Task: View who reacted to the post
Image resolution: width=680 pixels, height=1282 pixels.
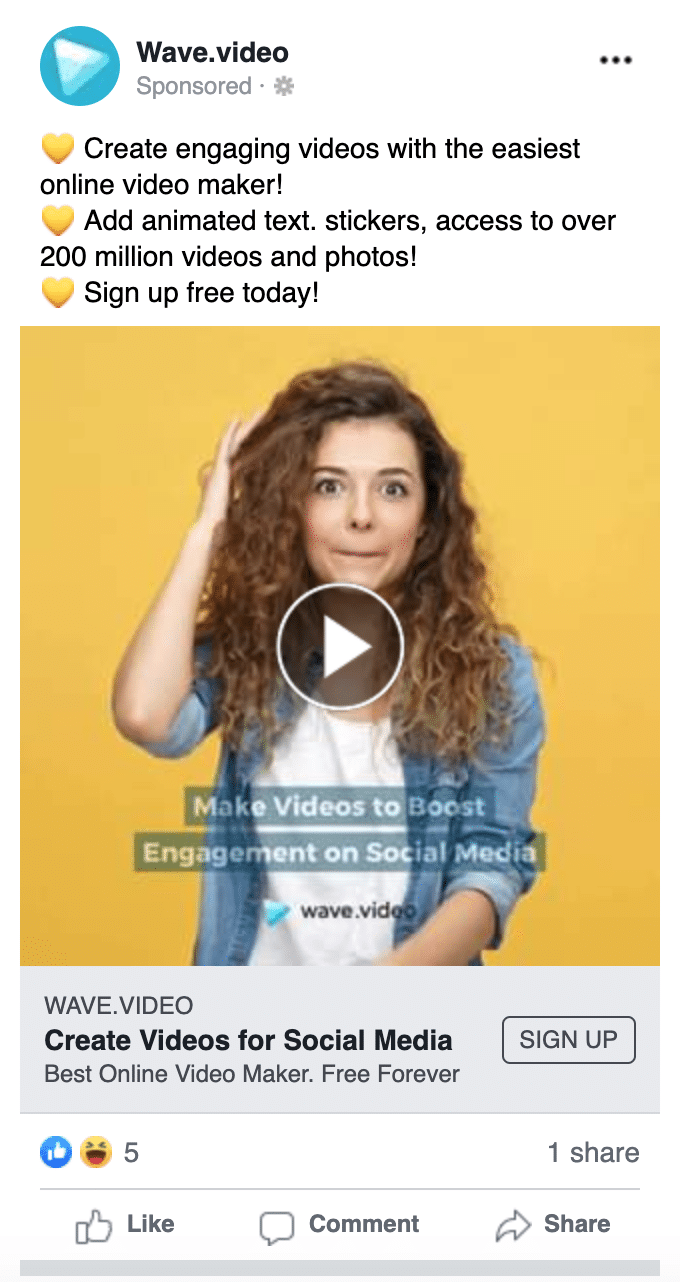Action: pos(90,1153)
